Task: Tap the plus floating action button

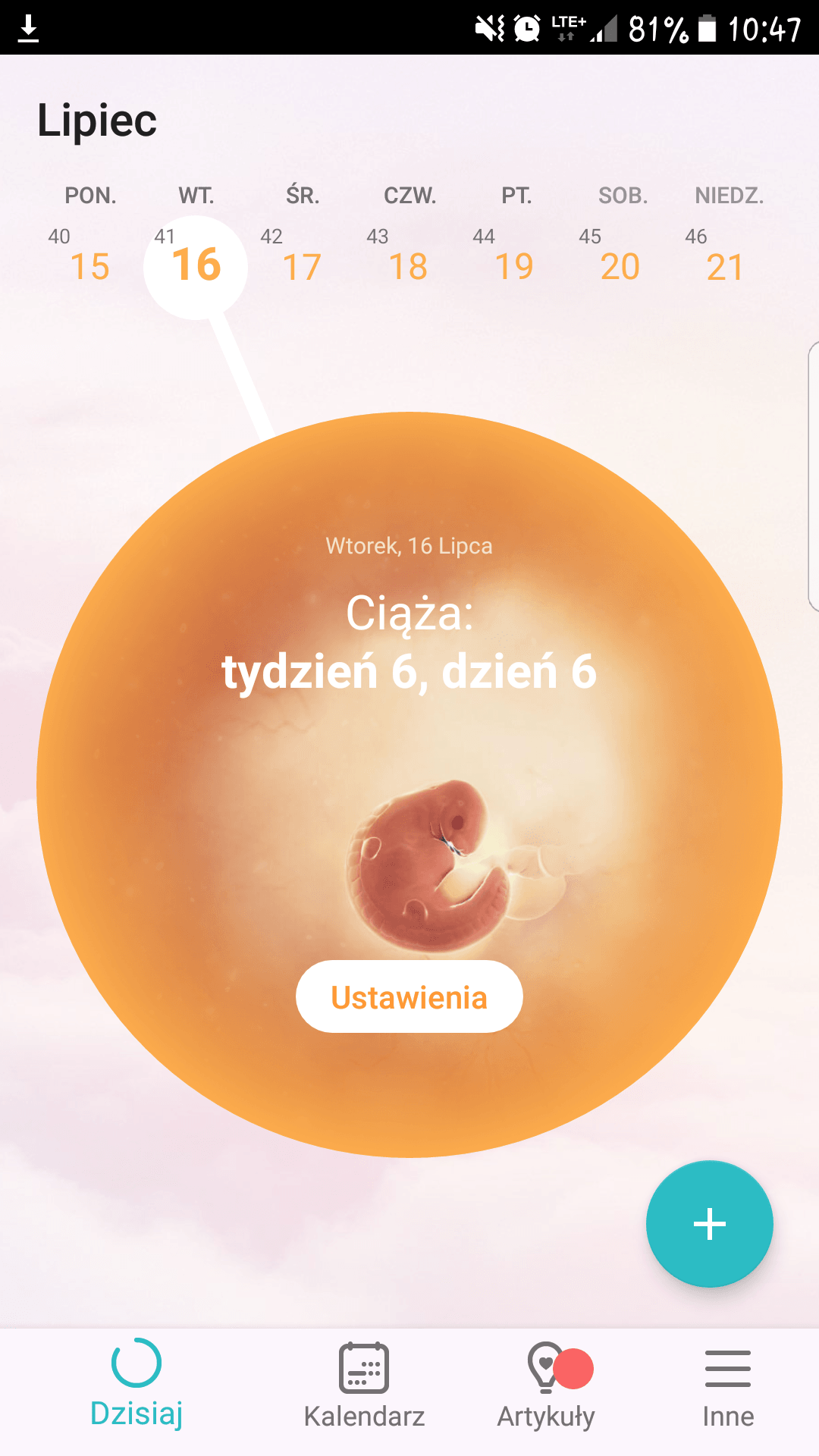Action: [710, 1224]
